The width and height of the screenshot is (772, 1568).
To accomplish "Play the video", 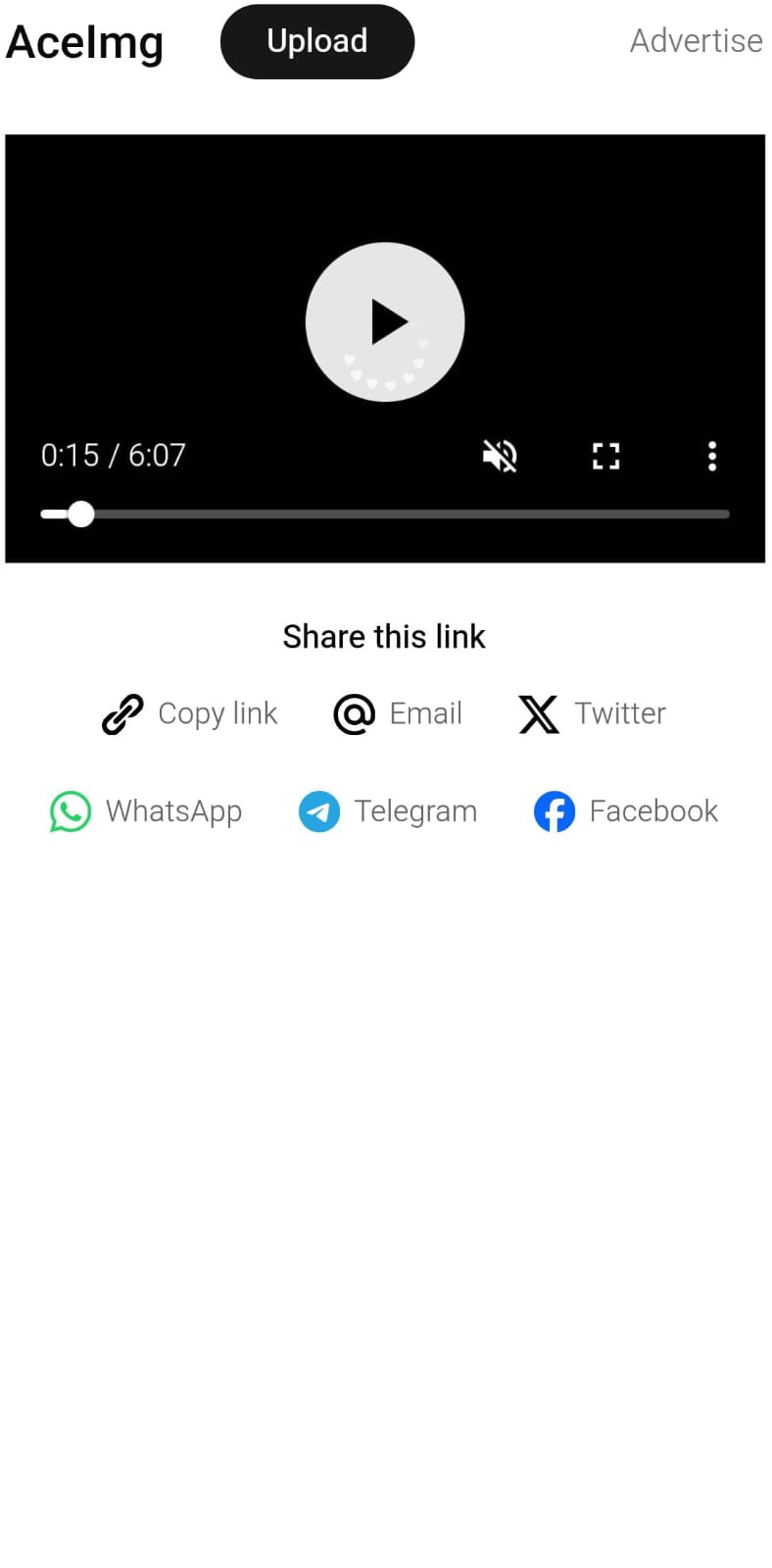I will pos(385,321).
